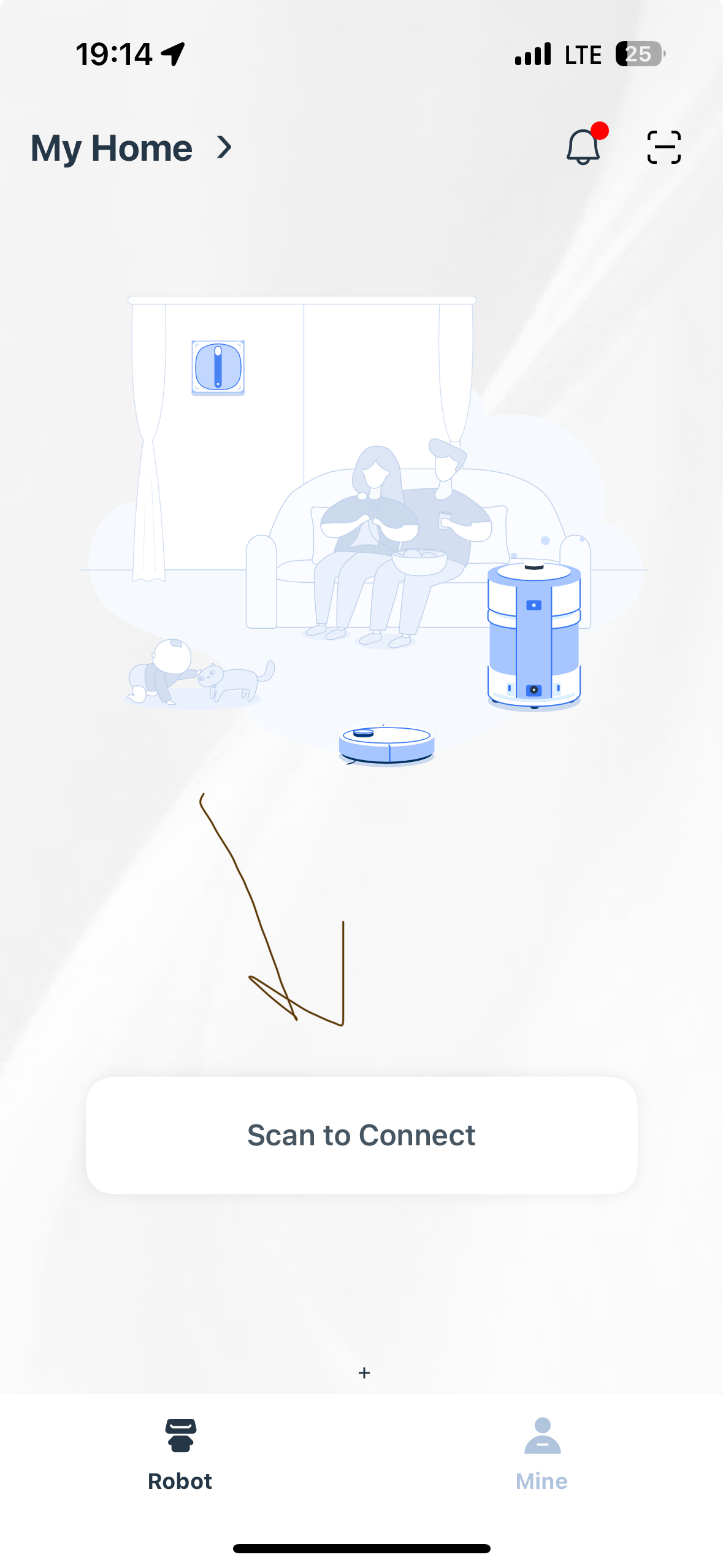This screenshot has height=1568, width=723.
Task: Select the Robot tab
Action: tap(180, 1453)
